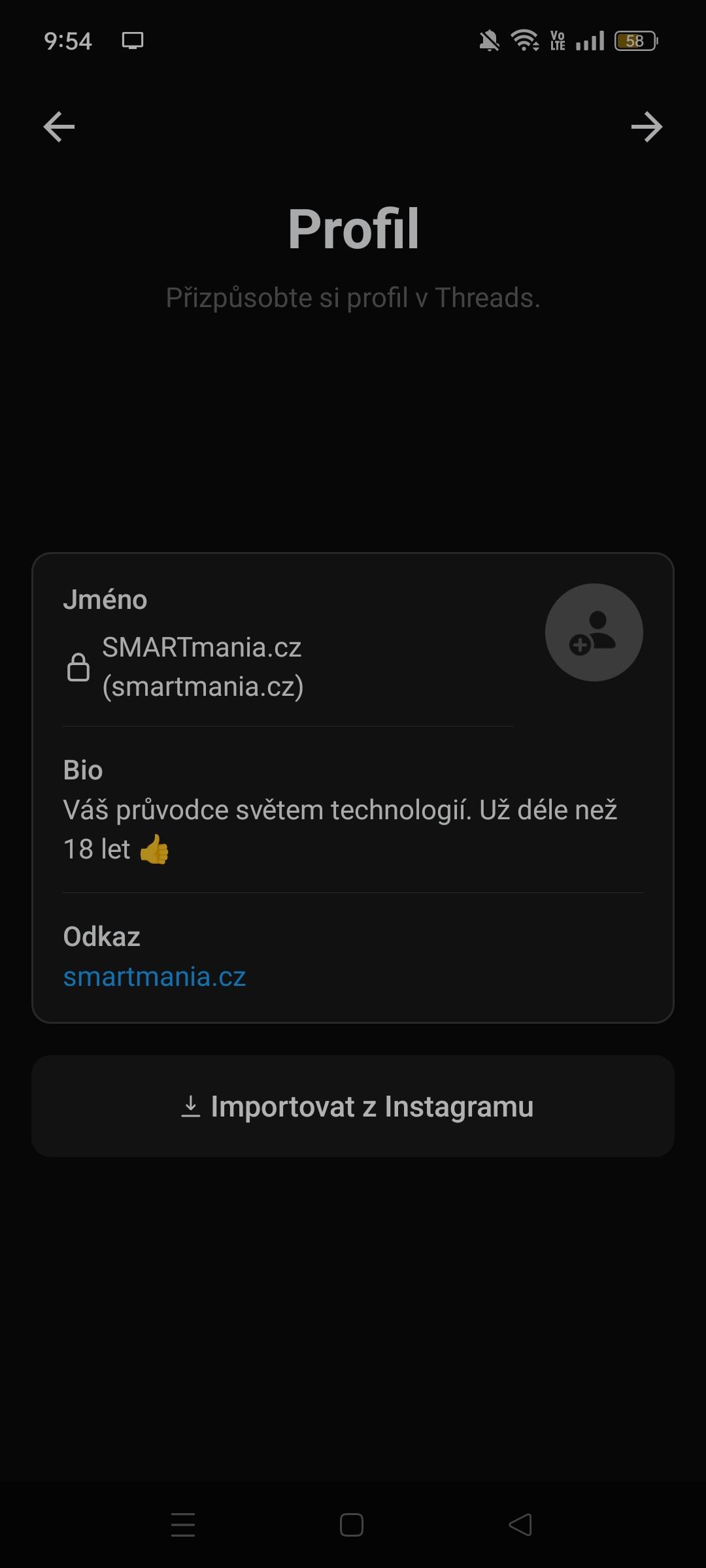Image resolution: width=706 pixels, height=1568 pixels.
Task: Open system recent apps menu
Action: point(183,1525)
